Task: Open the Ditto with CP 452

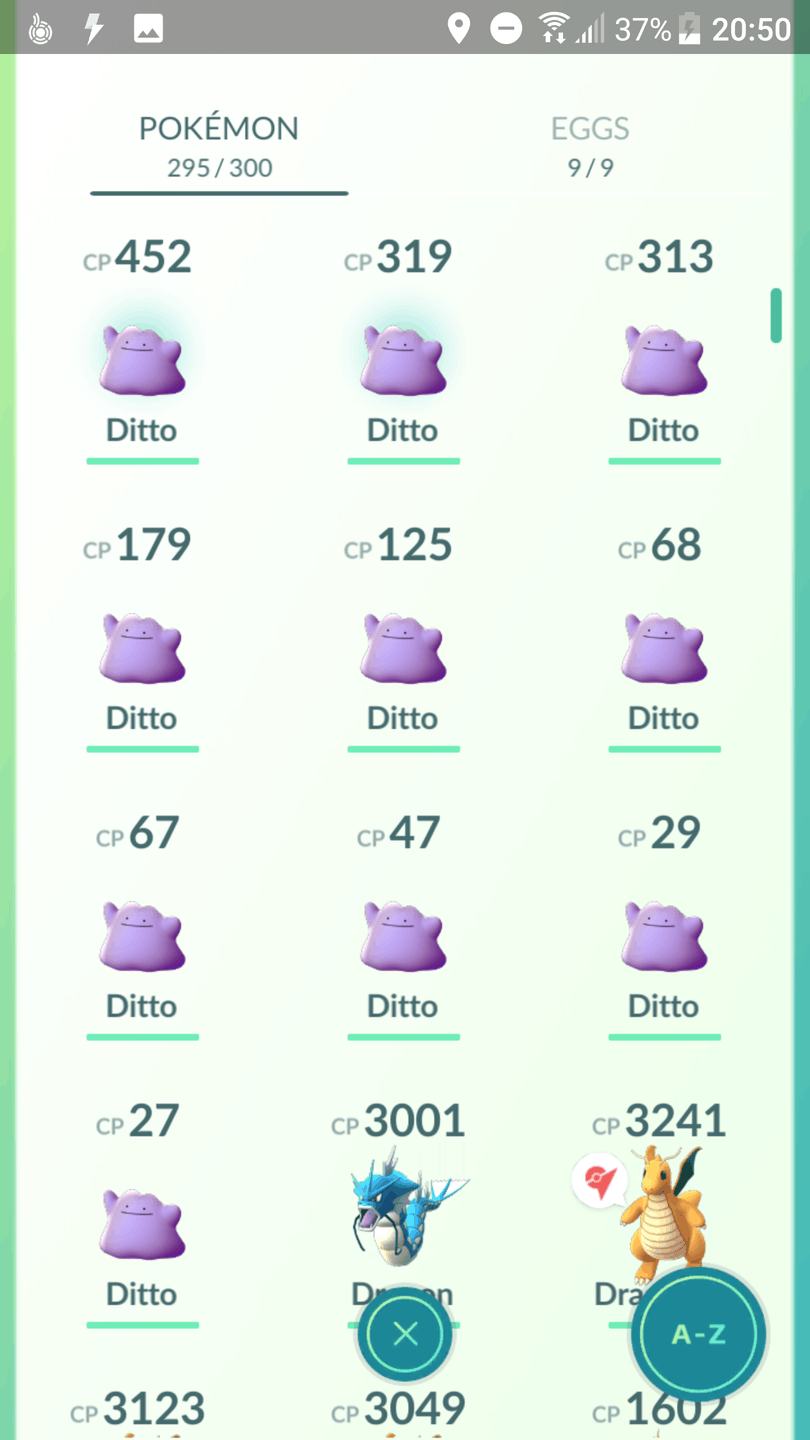Action: coord(142,360)
